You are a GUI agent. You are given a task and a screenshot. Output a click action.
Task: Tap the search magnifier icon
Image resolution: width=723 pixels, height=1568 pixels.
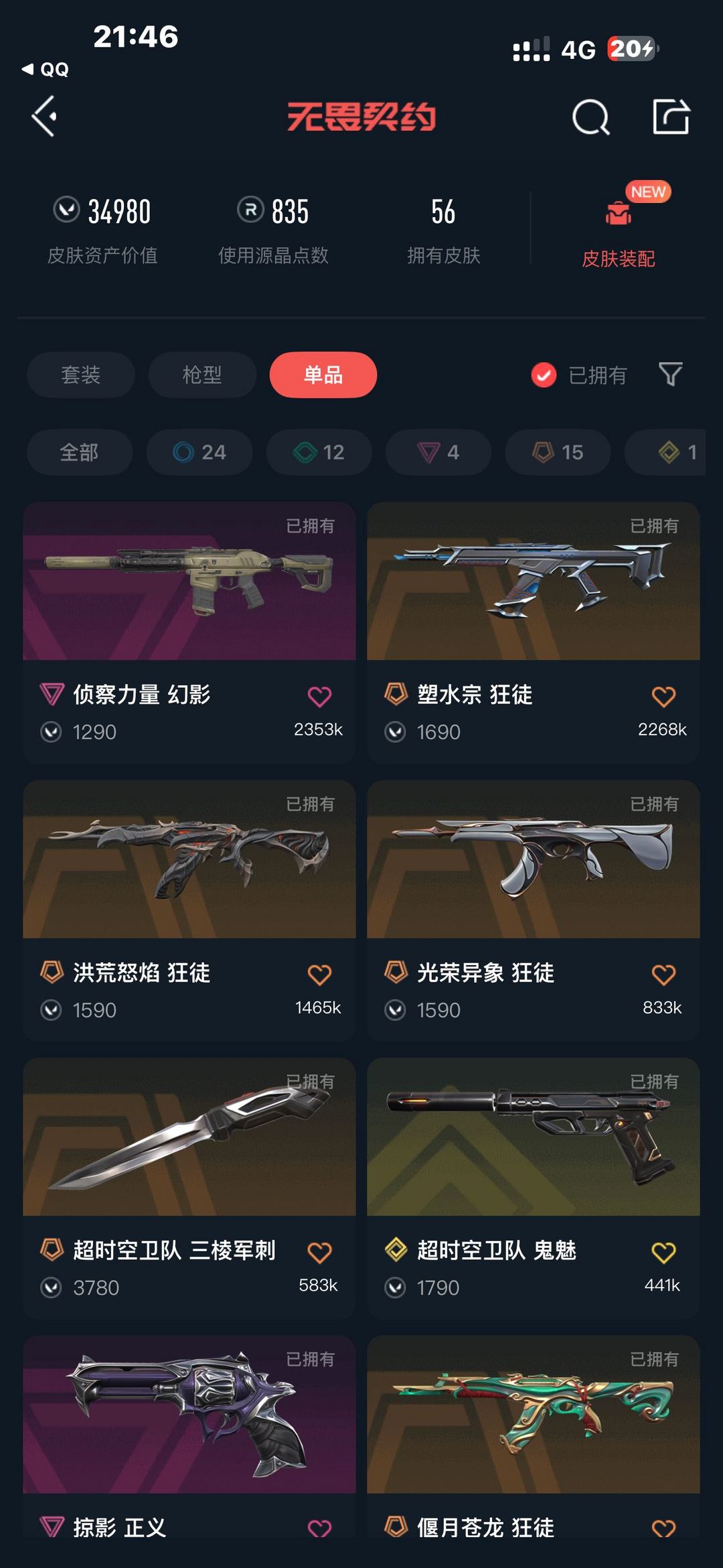coord(589,117)
